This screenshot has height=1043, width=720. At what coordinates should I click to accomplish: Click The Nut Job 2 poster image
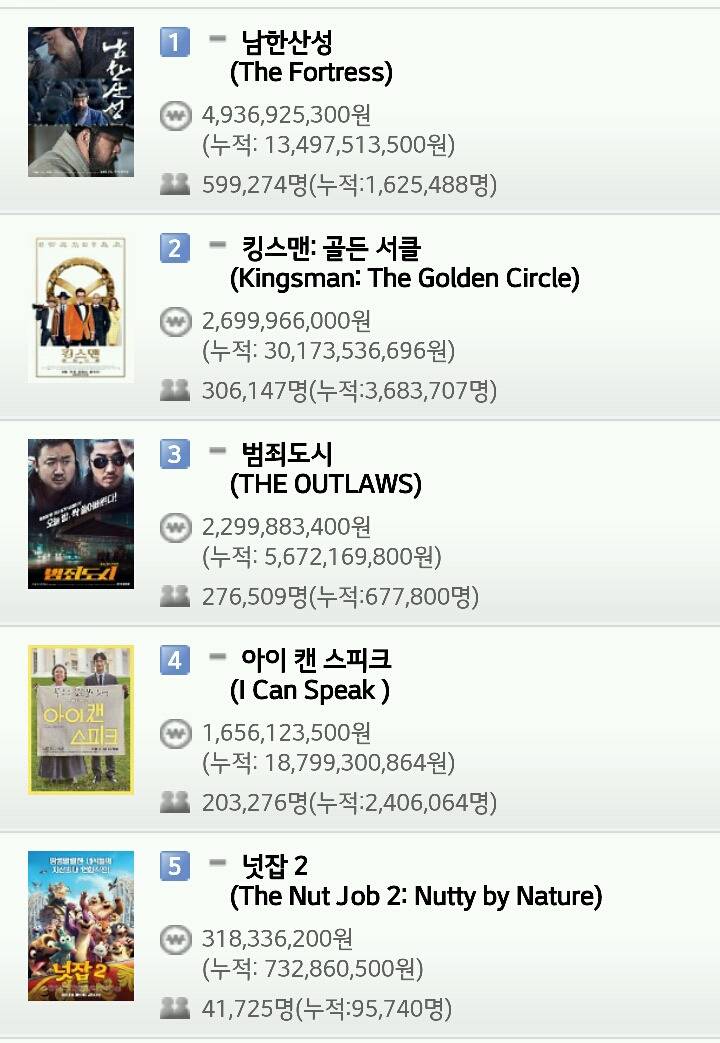80,927
